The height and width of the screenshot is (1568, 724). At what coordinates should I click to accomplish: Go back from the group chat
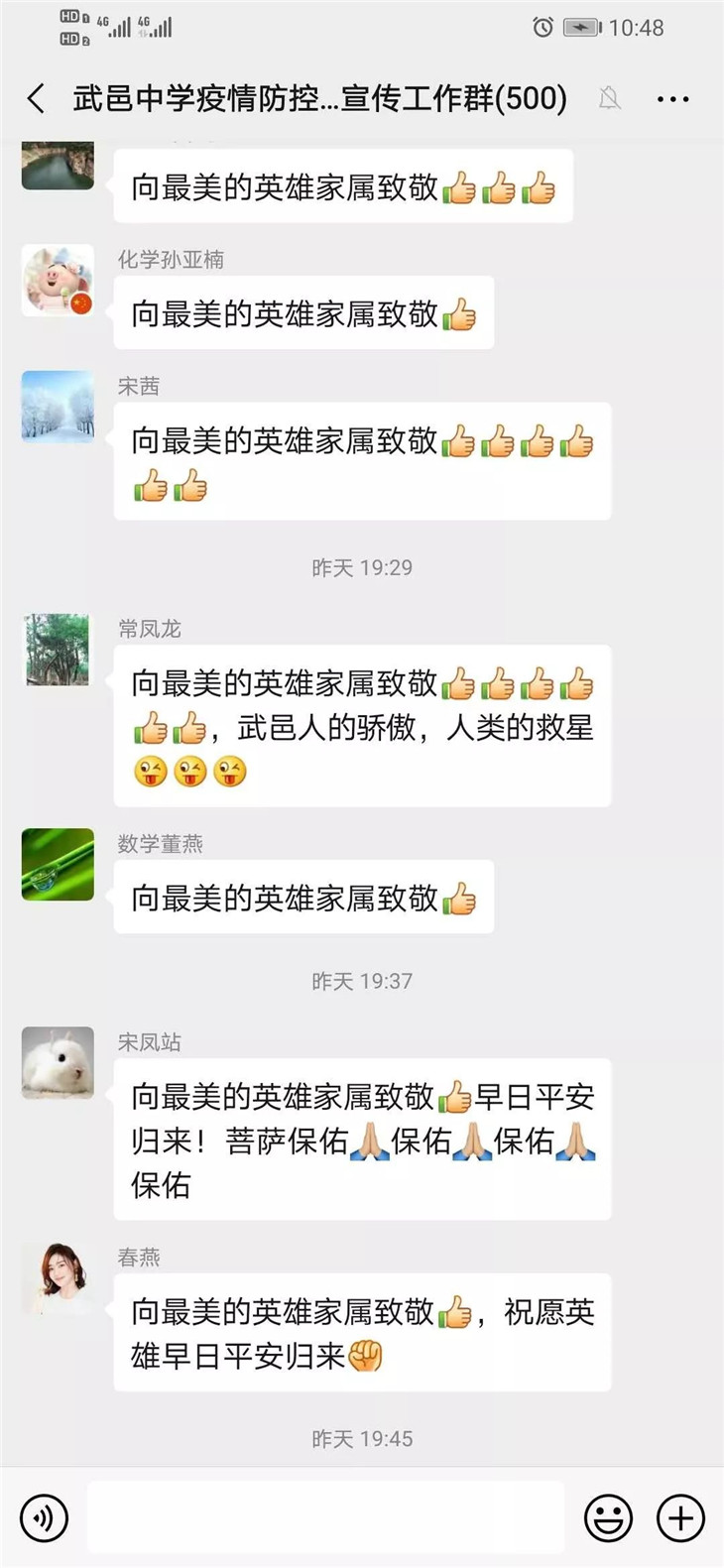tap(37, 98)
